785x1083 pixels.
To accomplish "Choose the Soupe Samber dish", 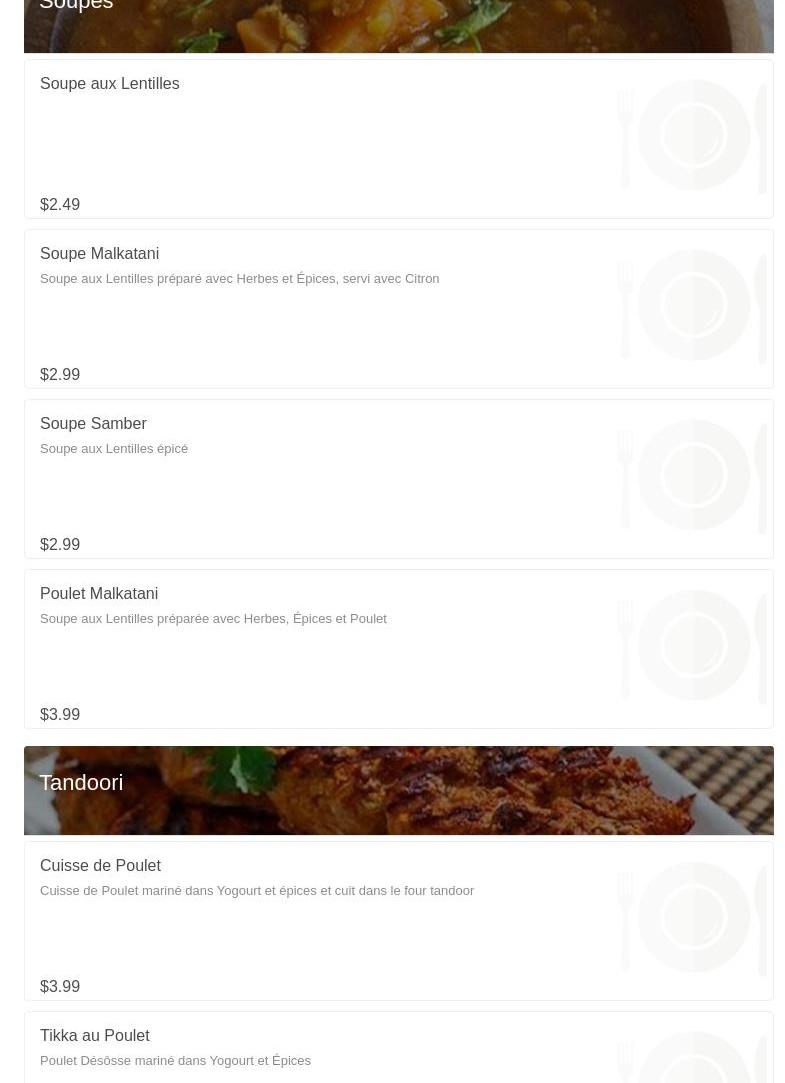I will [94, 424].
